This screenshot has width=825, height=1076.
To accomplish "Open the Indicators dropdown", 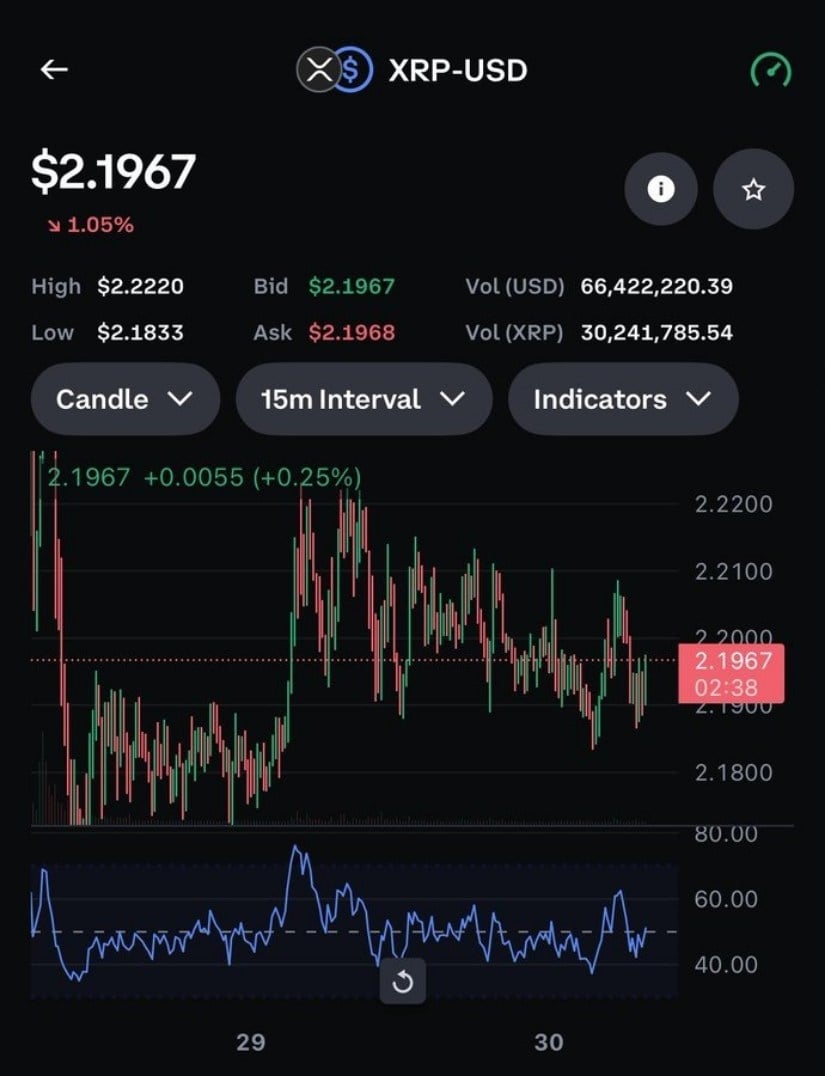I will click(x=622, y=399).
